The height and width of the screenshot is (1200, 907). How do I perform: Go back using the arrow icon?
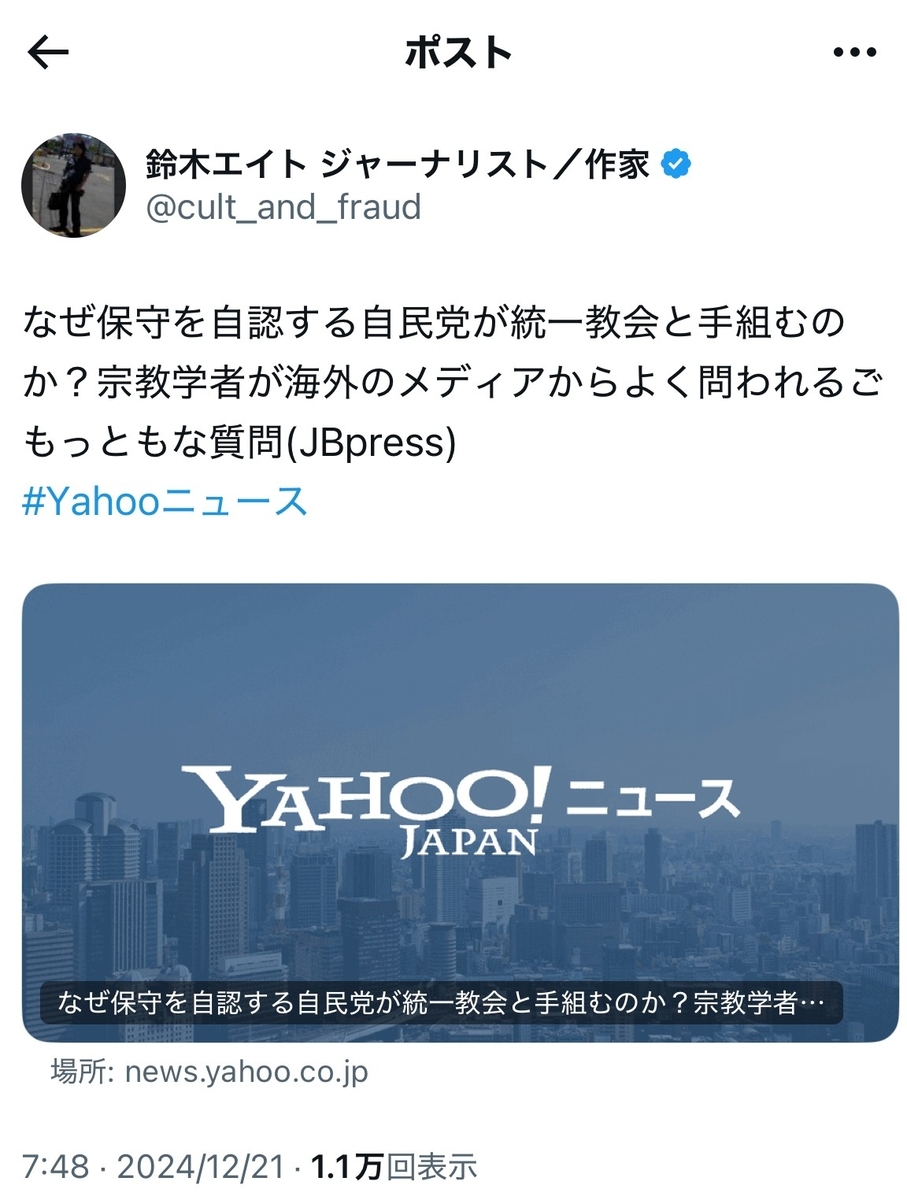48,53
